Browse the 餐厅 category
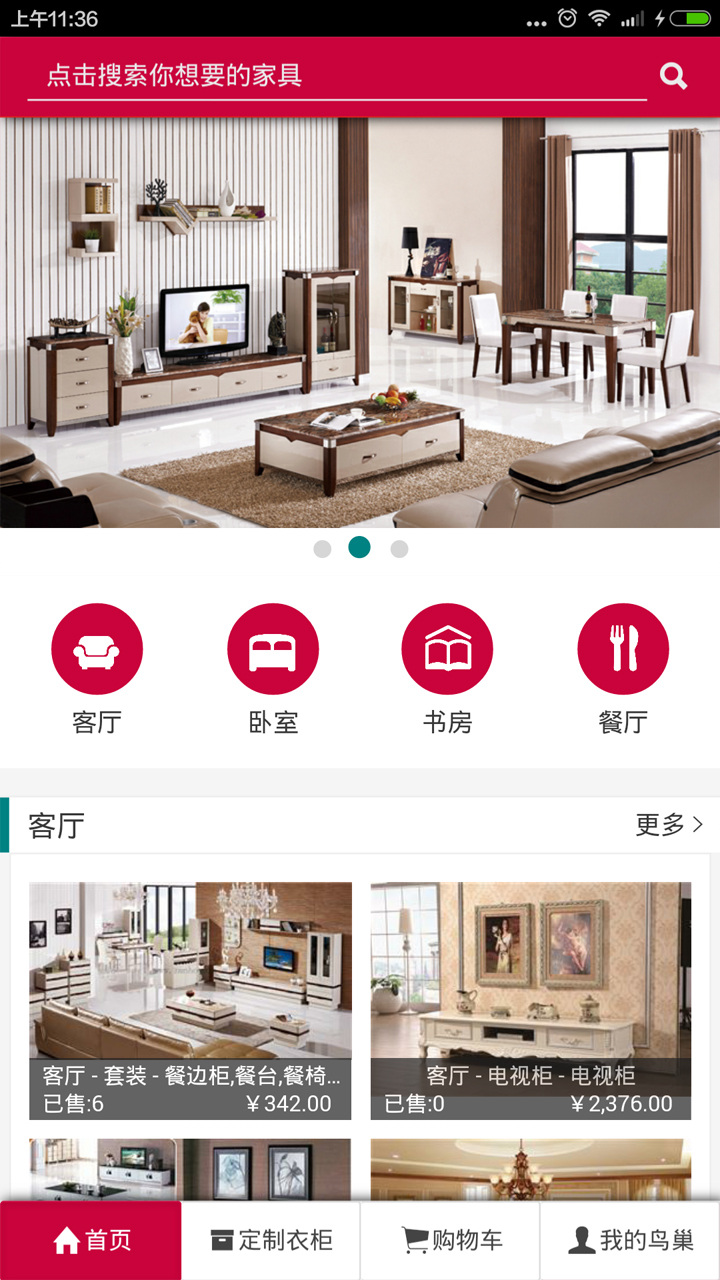720x1280 pixels. pyautogui.click(x=623, y=649)
